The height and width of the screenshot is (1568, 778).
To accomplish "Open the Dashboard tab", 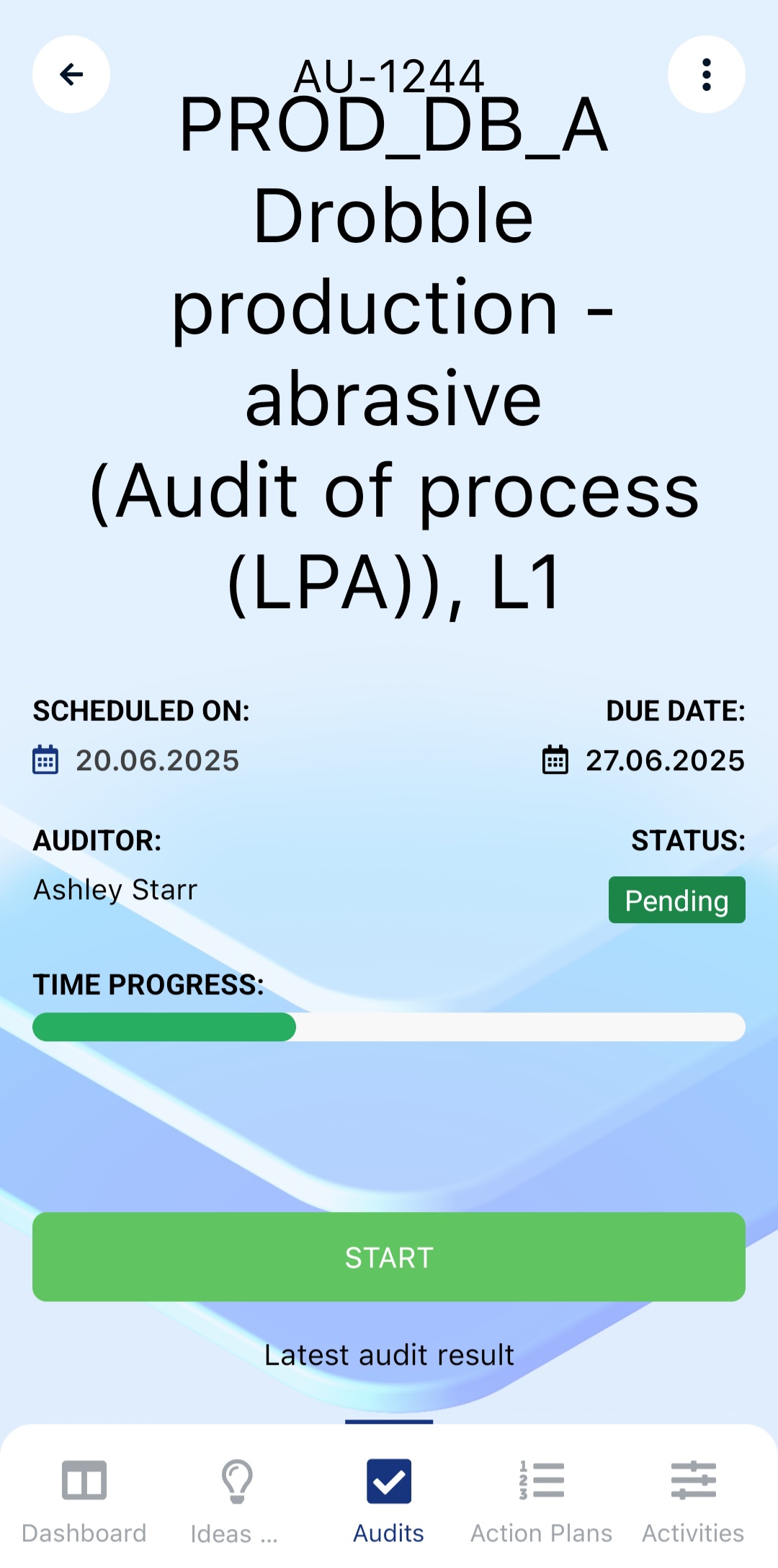I will (x=84, y=1500).
